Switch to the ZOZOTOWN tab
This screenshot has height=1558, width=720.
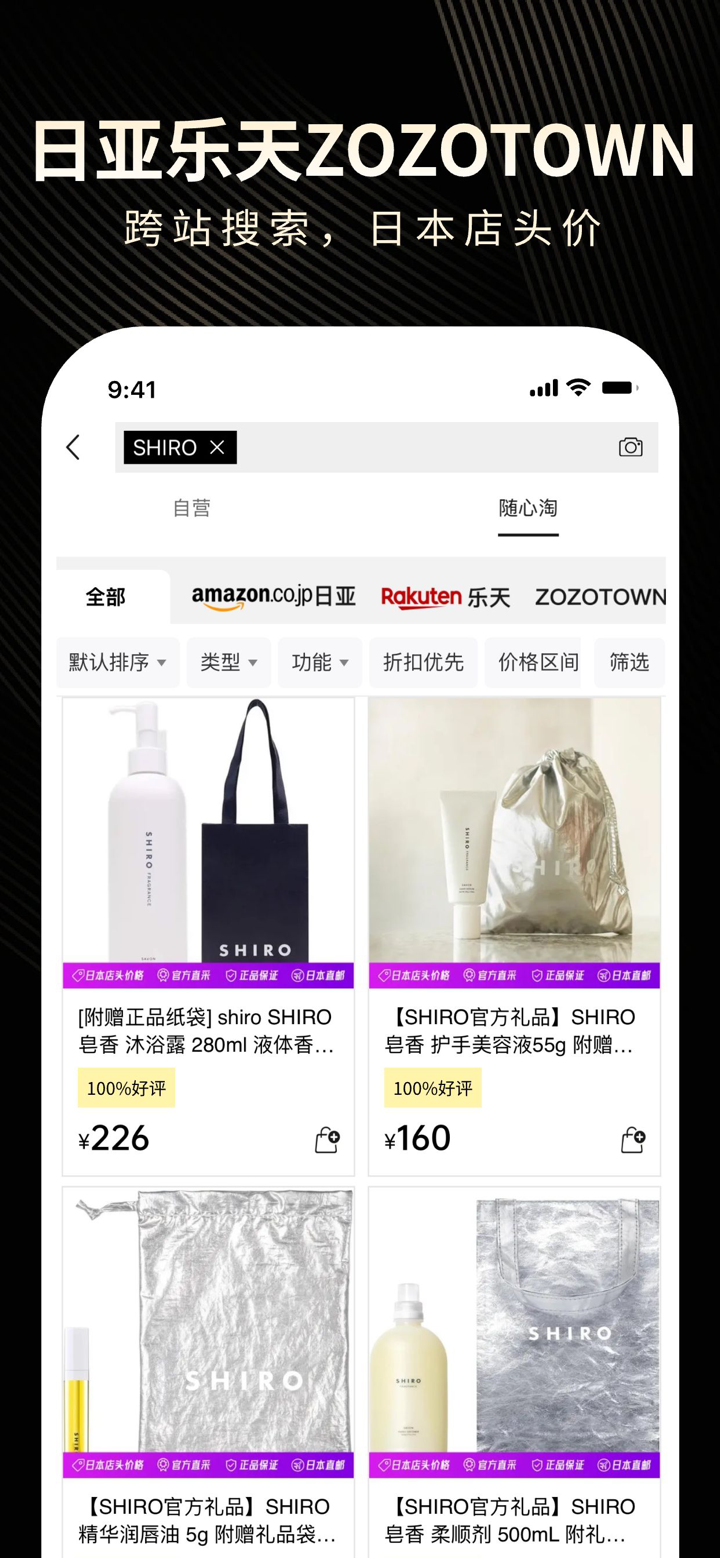599,597
